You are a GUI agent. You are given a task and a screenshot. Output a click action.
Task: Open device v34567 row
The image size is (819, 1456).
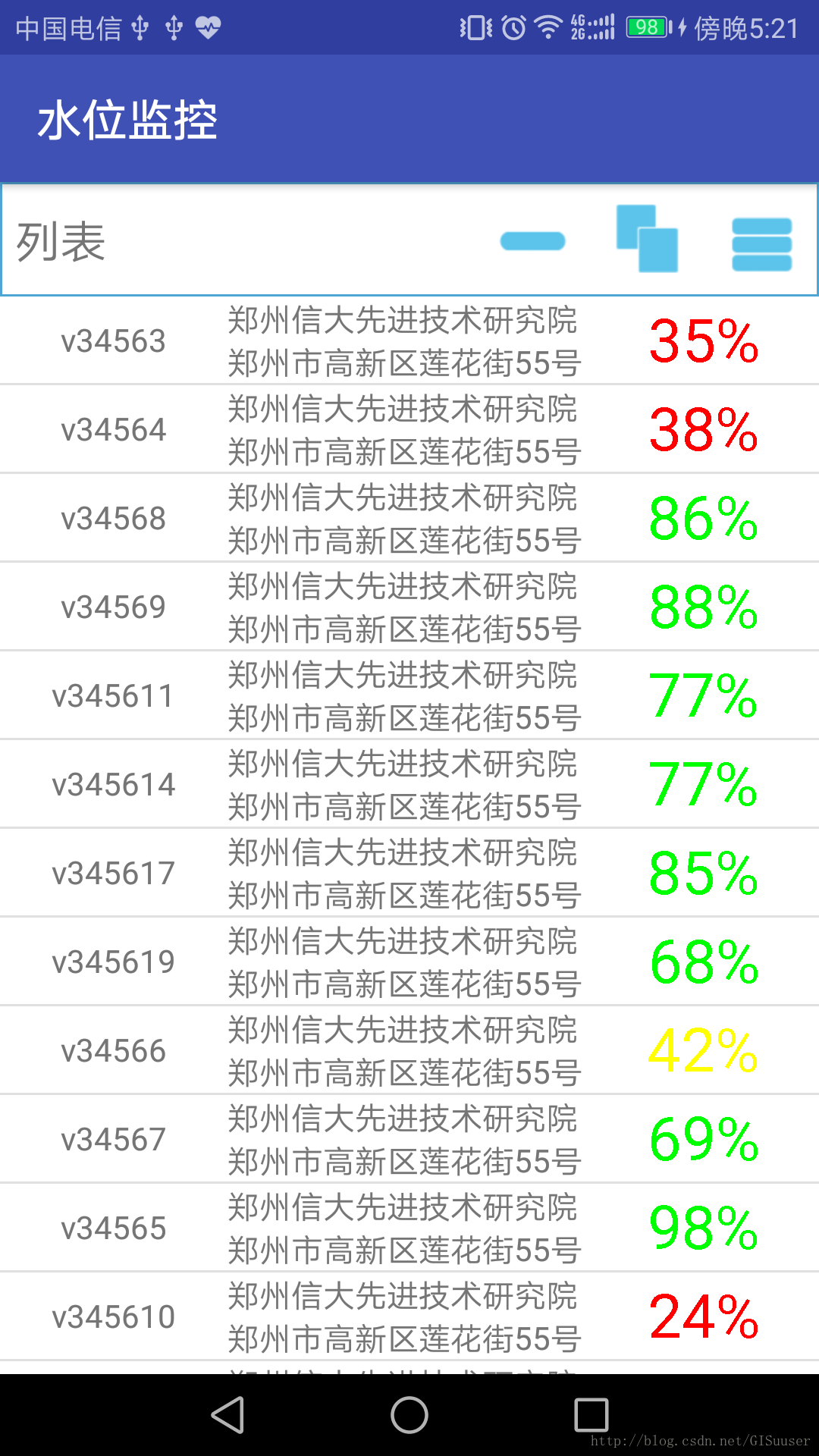409,1139
